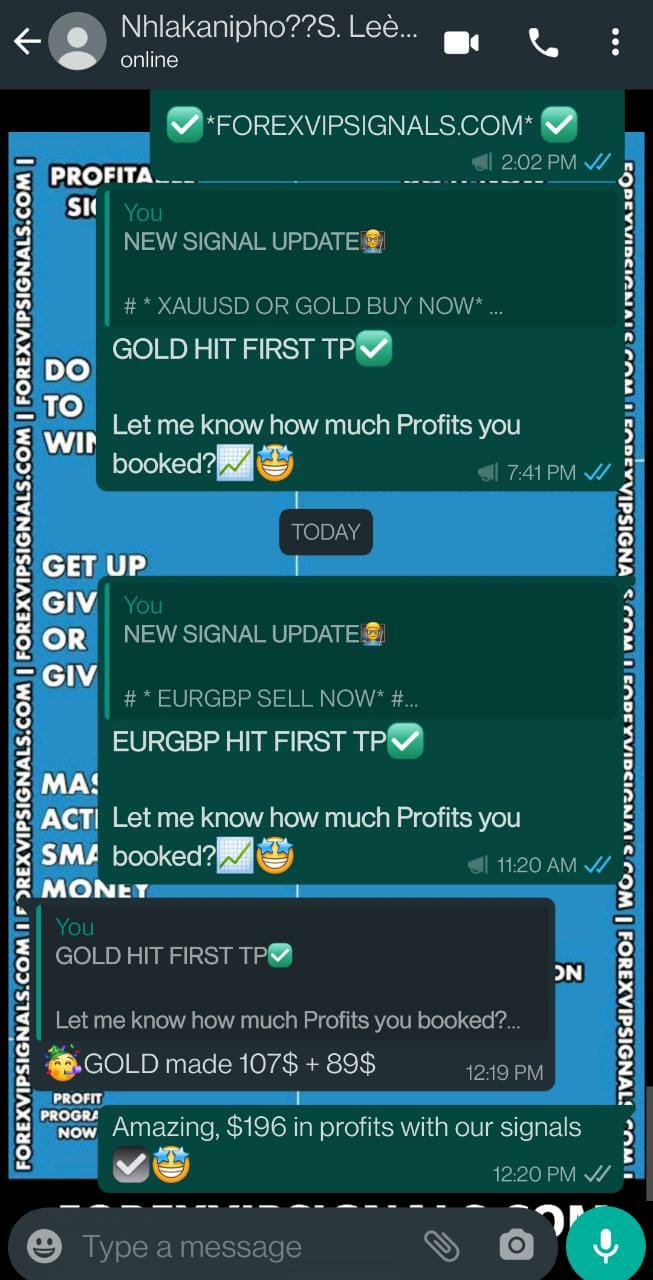Jump to the quoted XAUUSD OR GOLD BUY NOW message
653x1280 pixels.
click(360, 260)
